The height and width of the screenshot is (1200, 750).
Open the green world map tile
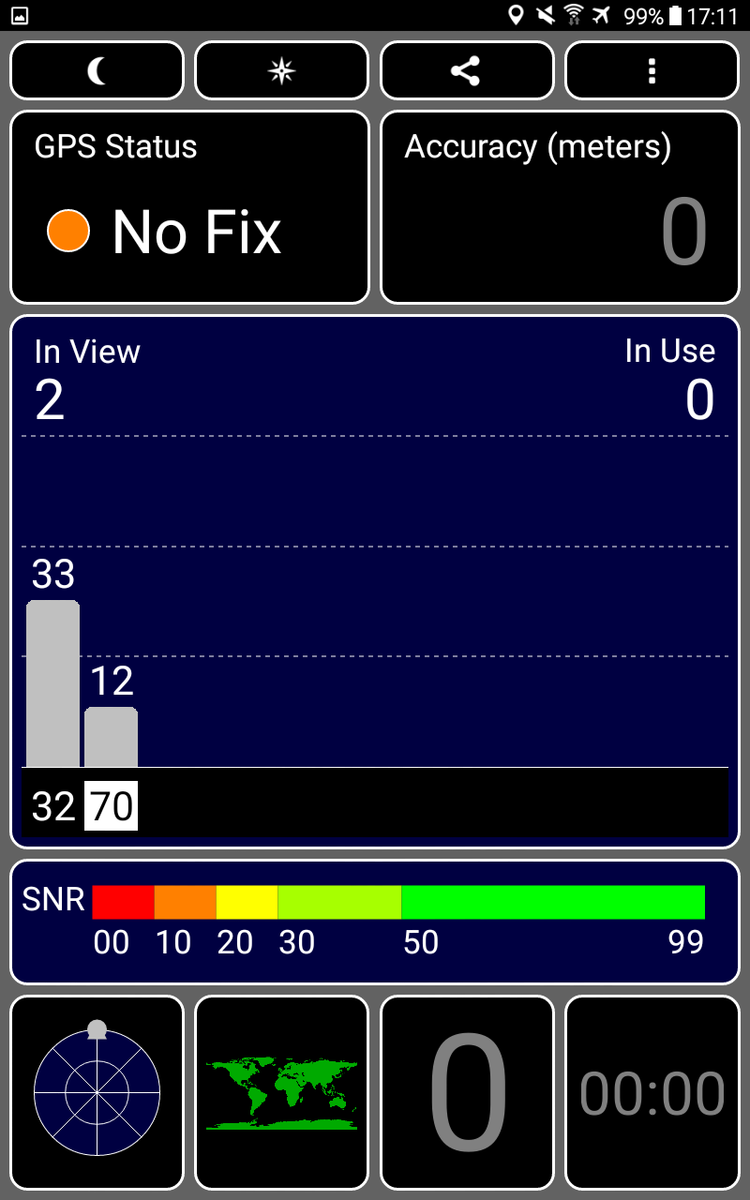coord(282,1090)
